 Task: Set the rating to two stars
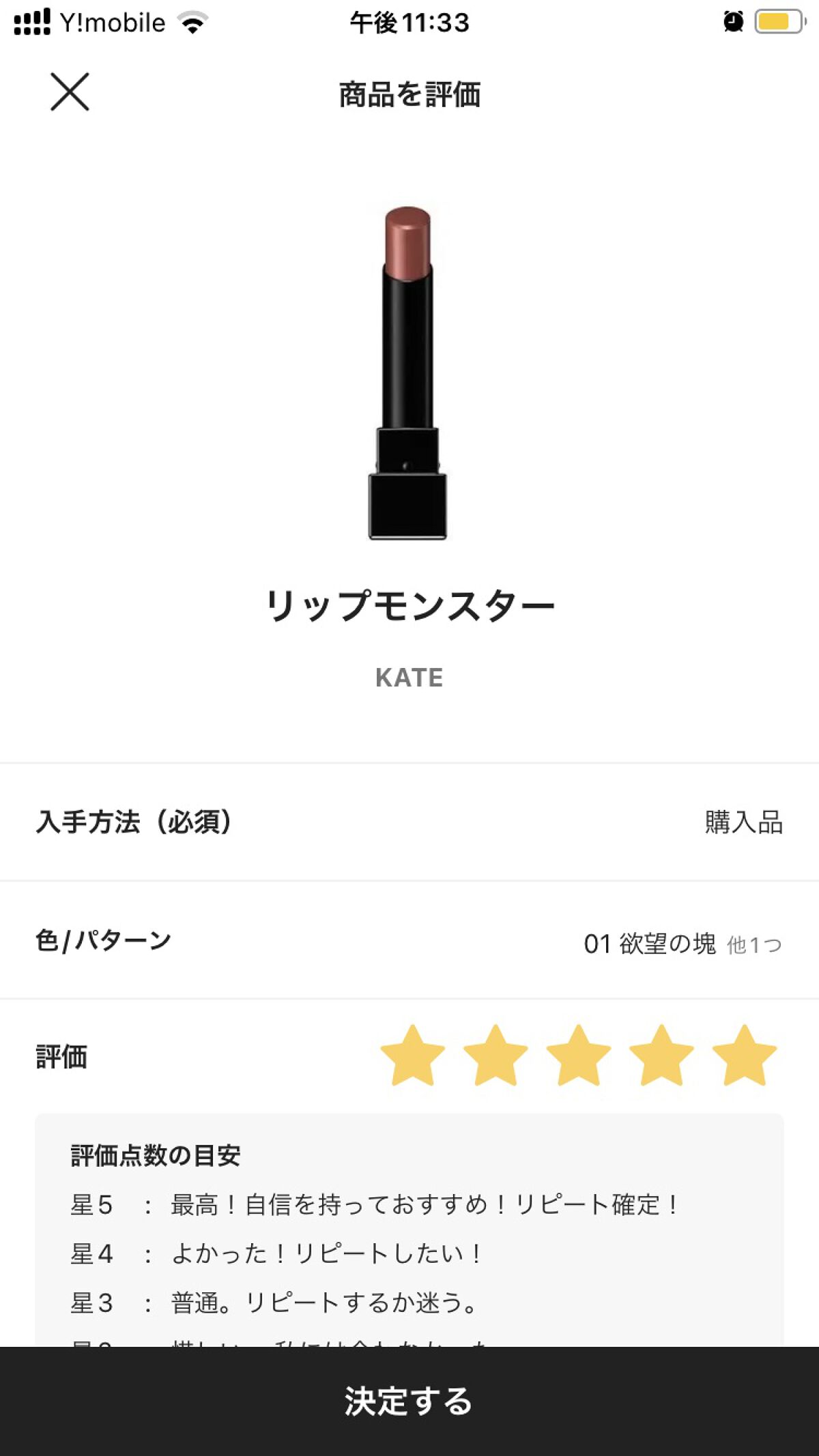[495, 1056]
